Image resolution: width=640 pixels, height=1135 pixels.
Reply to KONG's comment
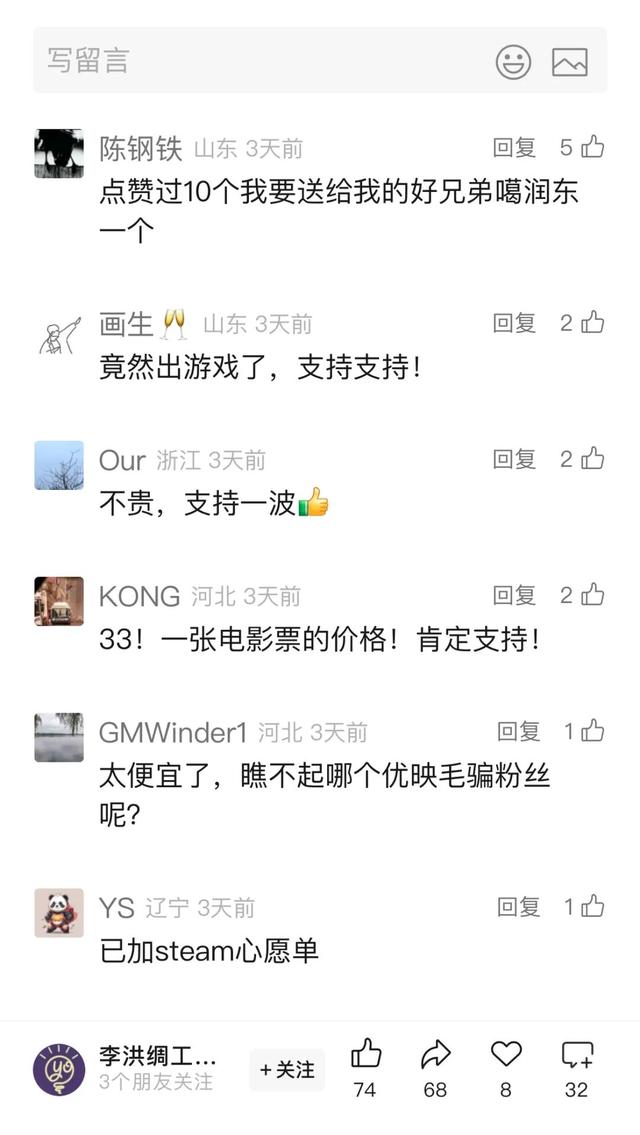[515, 595]
